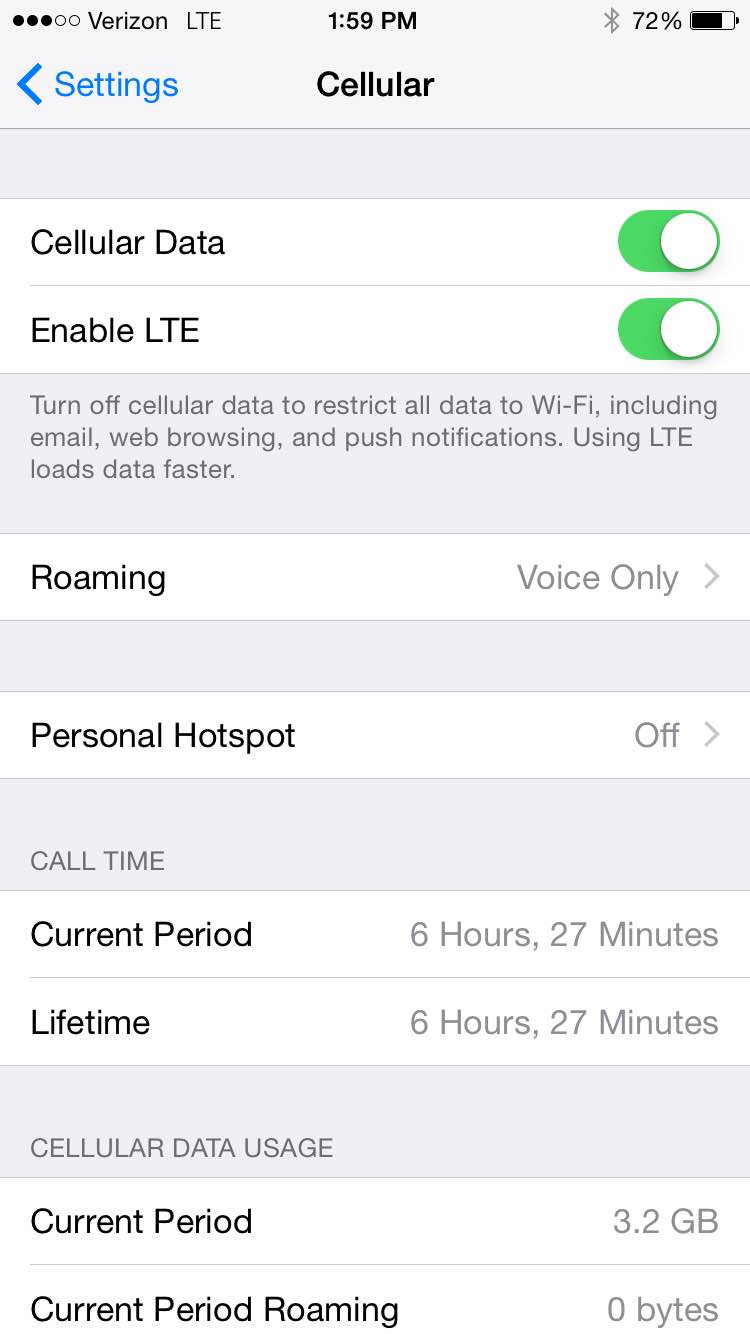The width and height of the screenshot is (750, 1334).
Task: Open Roaming options
Action: pyautogui.click(x=375, y=577)
